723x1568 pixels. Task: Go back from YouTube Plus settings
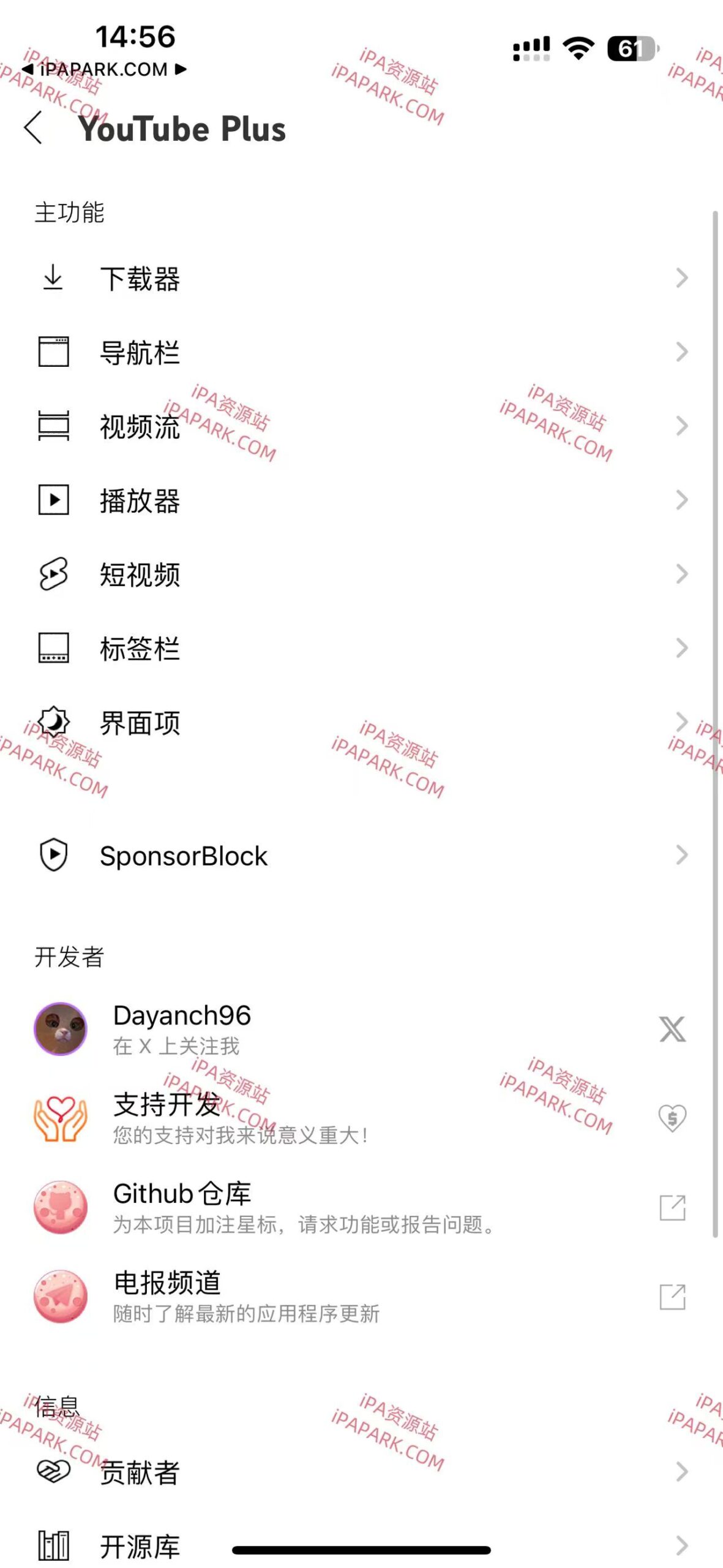(34, 128)
